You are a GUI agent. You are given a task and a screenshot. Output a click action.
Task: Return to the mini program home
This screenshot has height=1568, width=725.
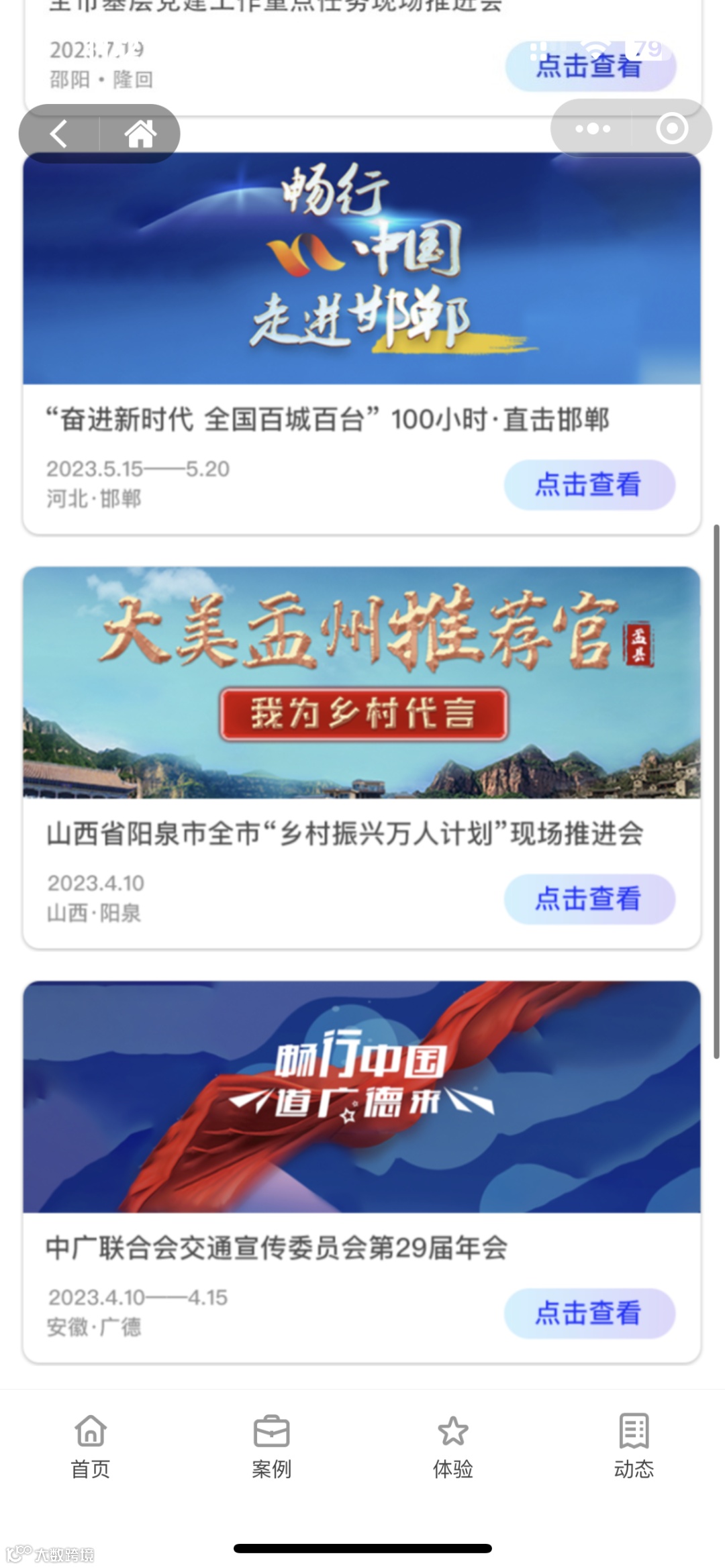pos(140,134)
